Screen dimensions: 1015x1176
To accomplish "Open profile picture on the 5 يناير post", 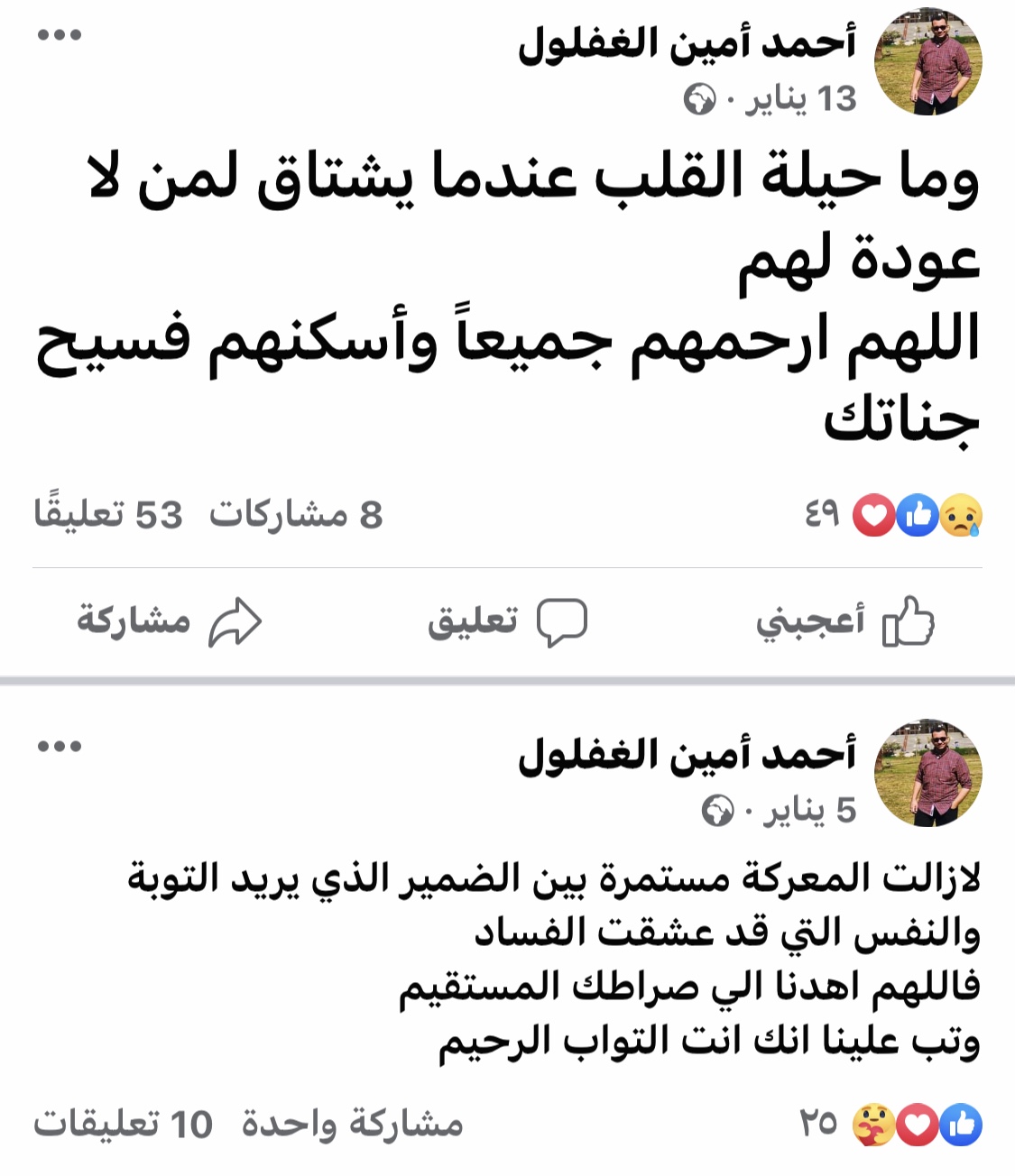I will (x=928, y=773).
